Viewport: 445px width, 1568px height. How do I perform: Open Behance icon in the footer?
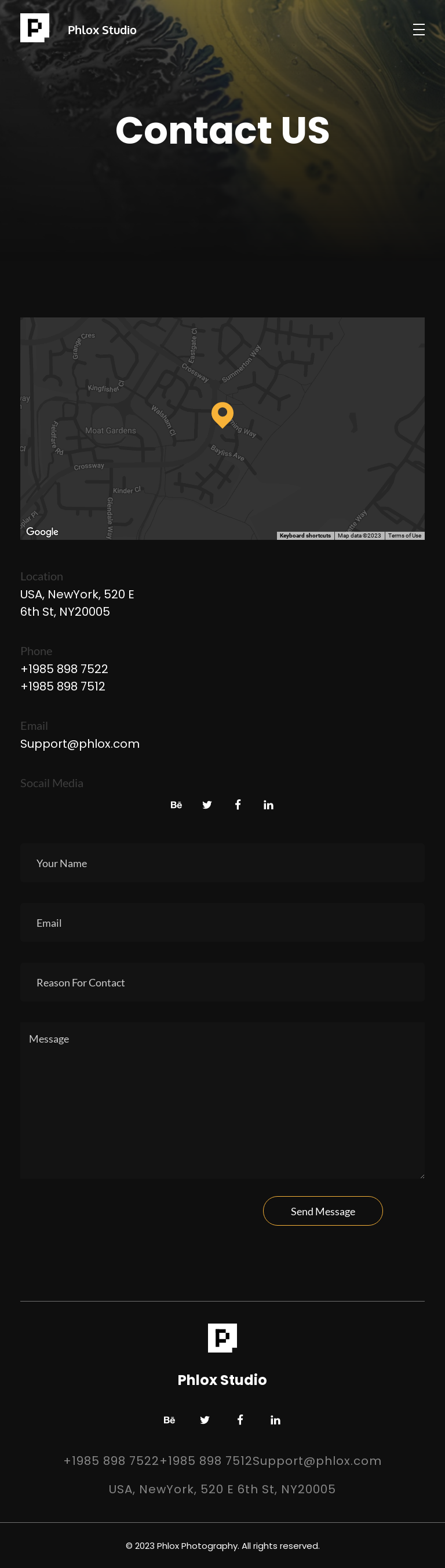coord(169,1420)
